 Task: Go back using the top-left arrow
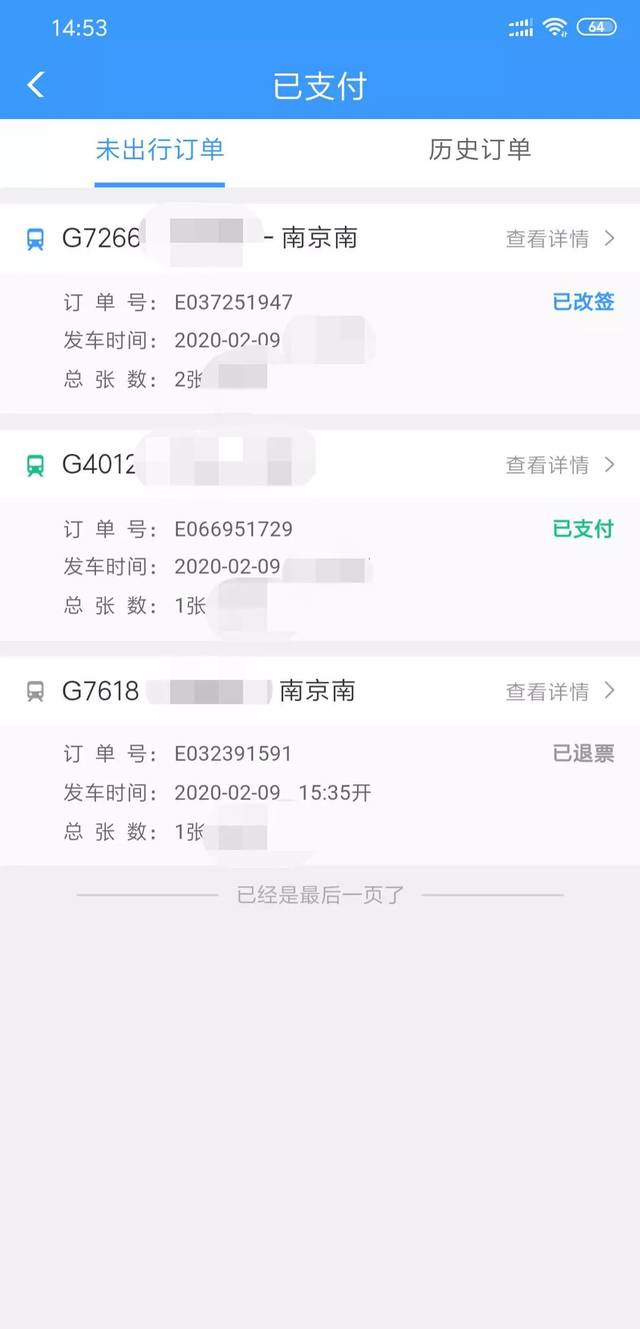36,85
